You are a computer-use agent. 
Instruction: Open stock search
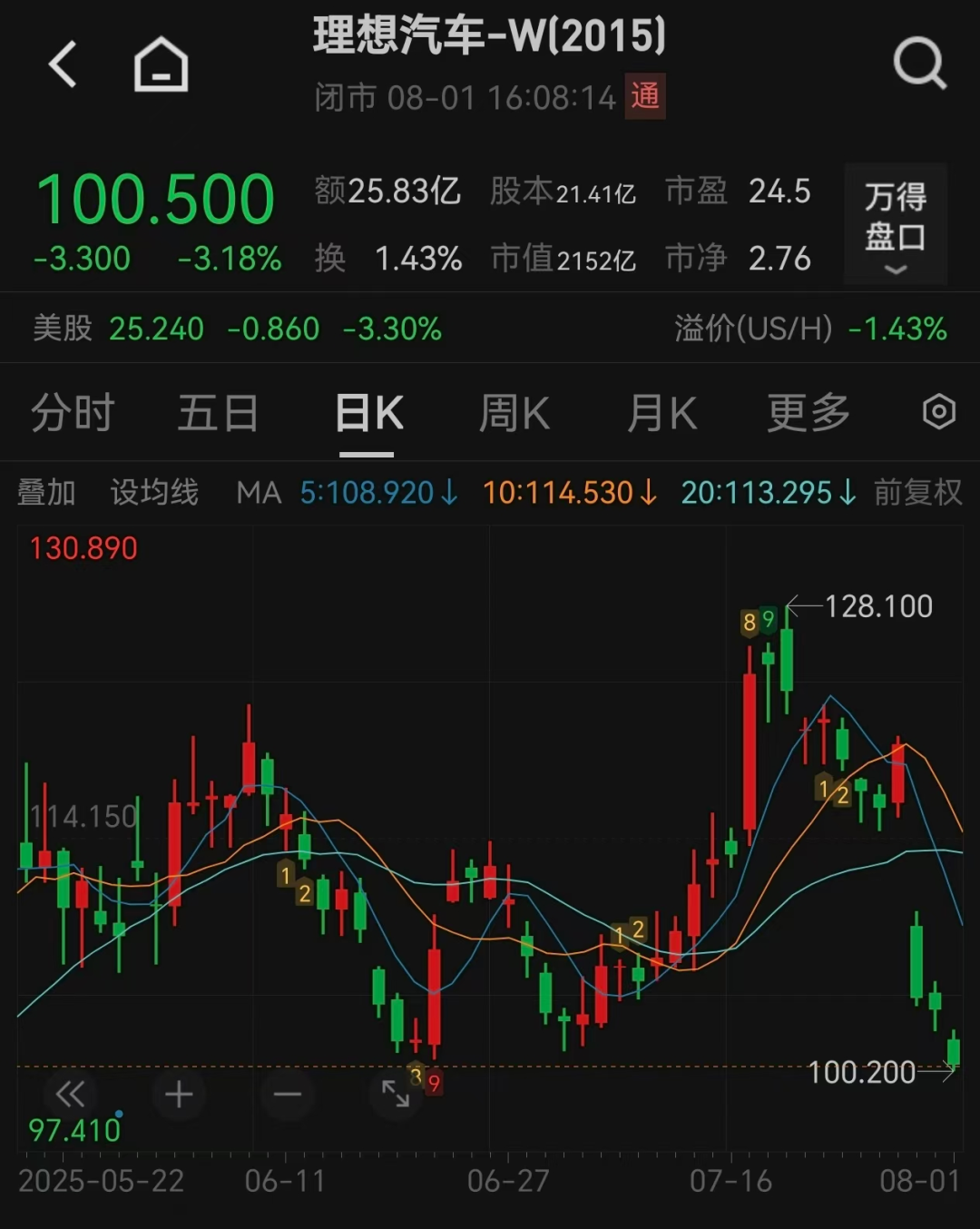pos(918,64)
